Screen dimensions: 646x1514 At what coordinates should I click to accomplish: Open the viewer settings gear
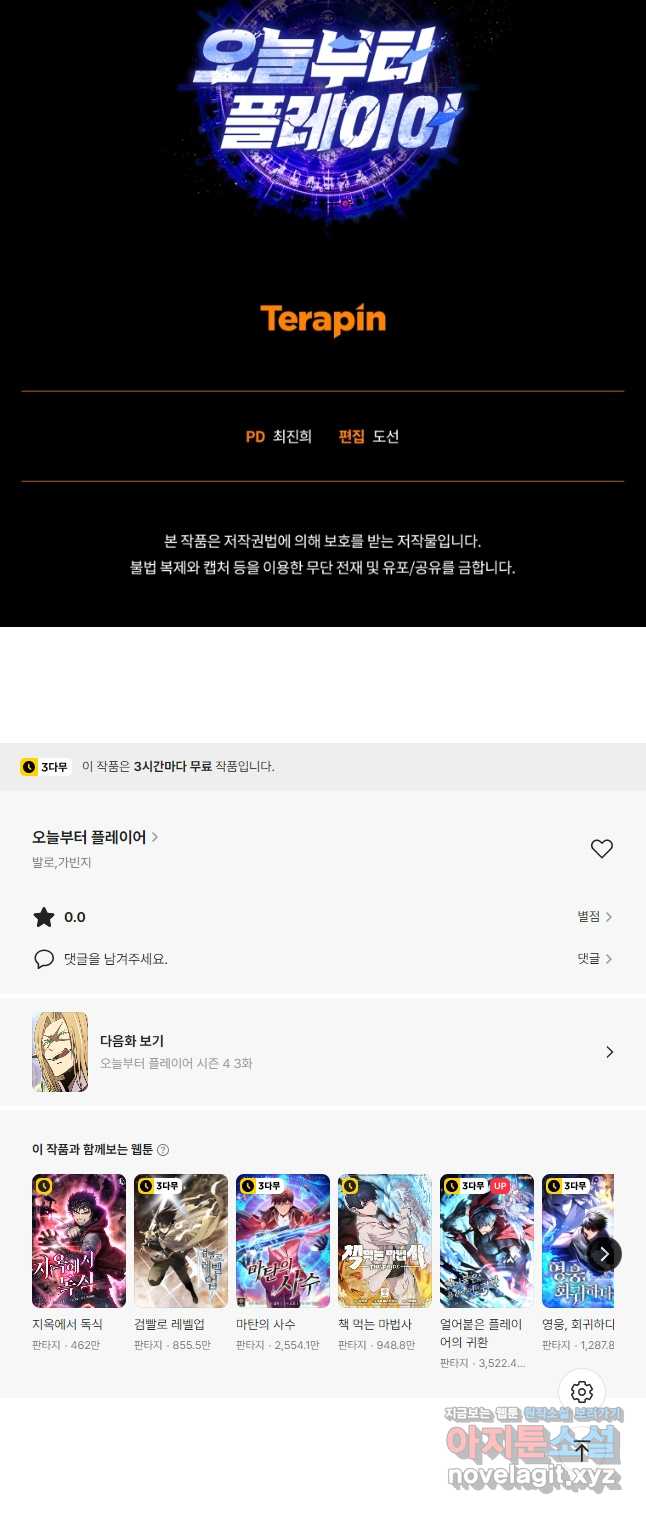[582, 1392]
